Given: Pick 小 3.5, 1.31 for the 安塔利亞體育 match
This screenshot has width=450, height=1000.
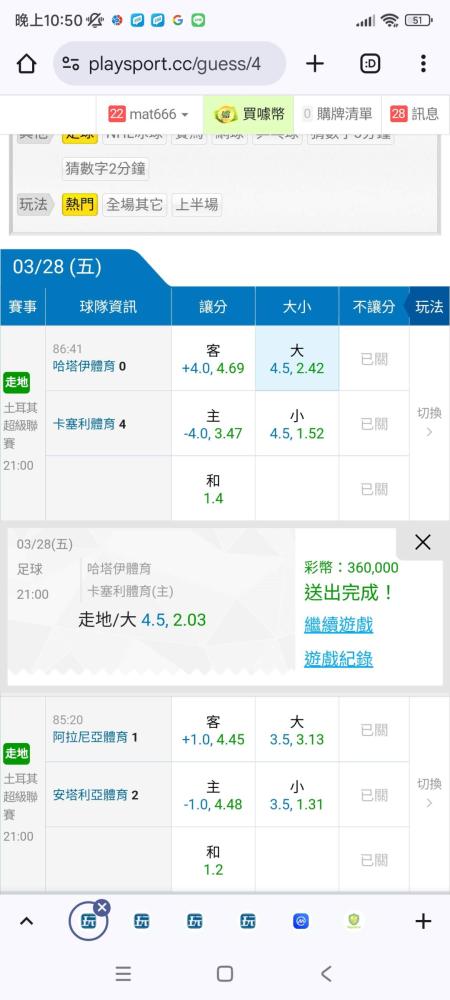Looking at the screenshot, I should point(297,795).
